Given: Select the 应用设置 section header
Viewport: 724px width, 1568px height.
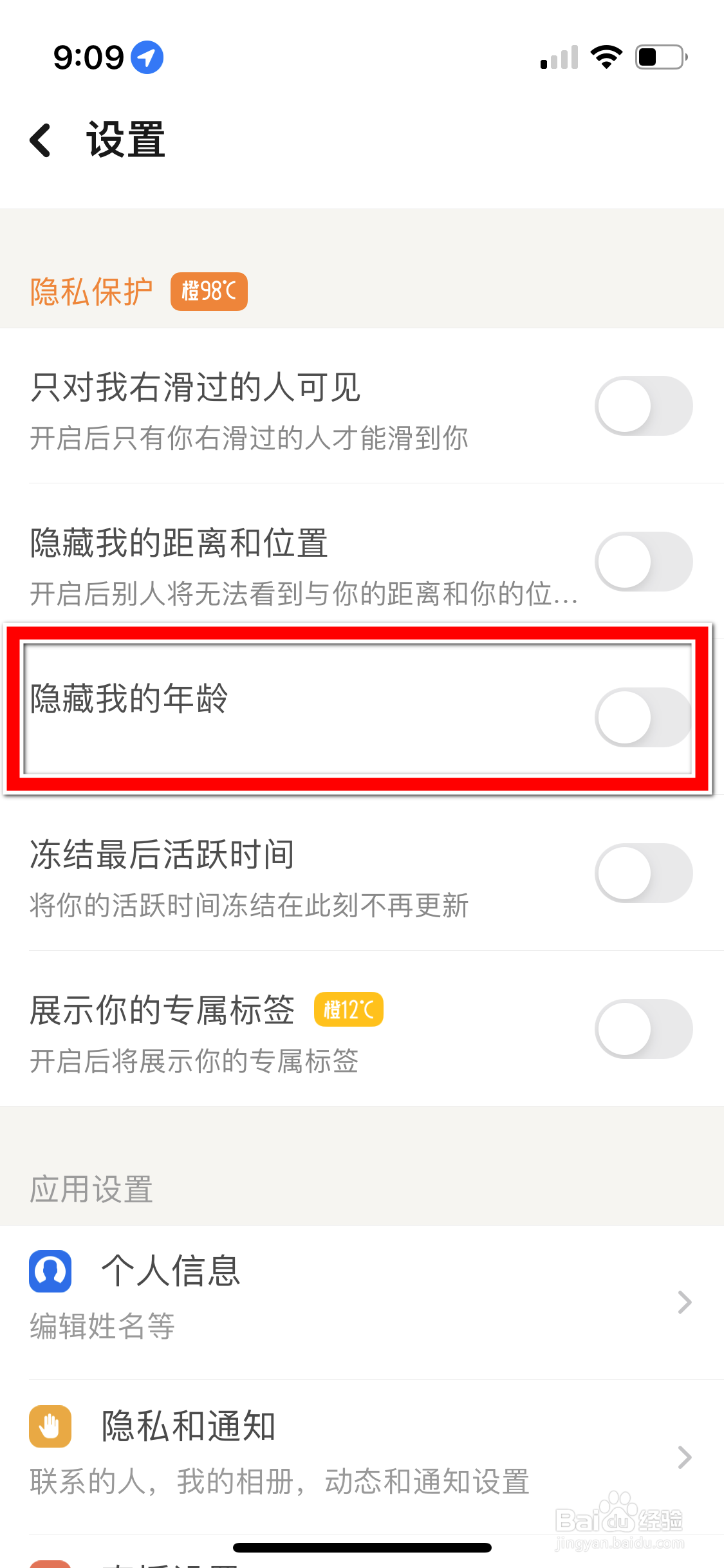Looking at the screenshot, I should click(91, 1189).
